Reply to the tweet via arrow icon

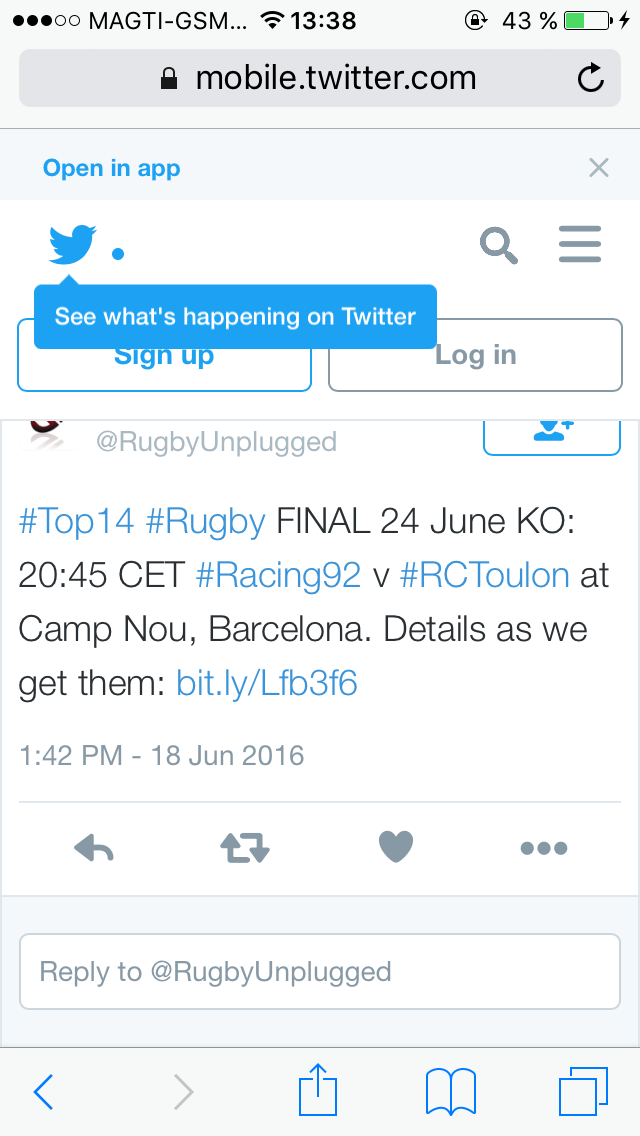(x=94, y=848)
